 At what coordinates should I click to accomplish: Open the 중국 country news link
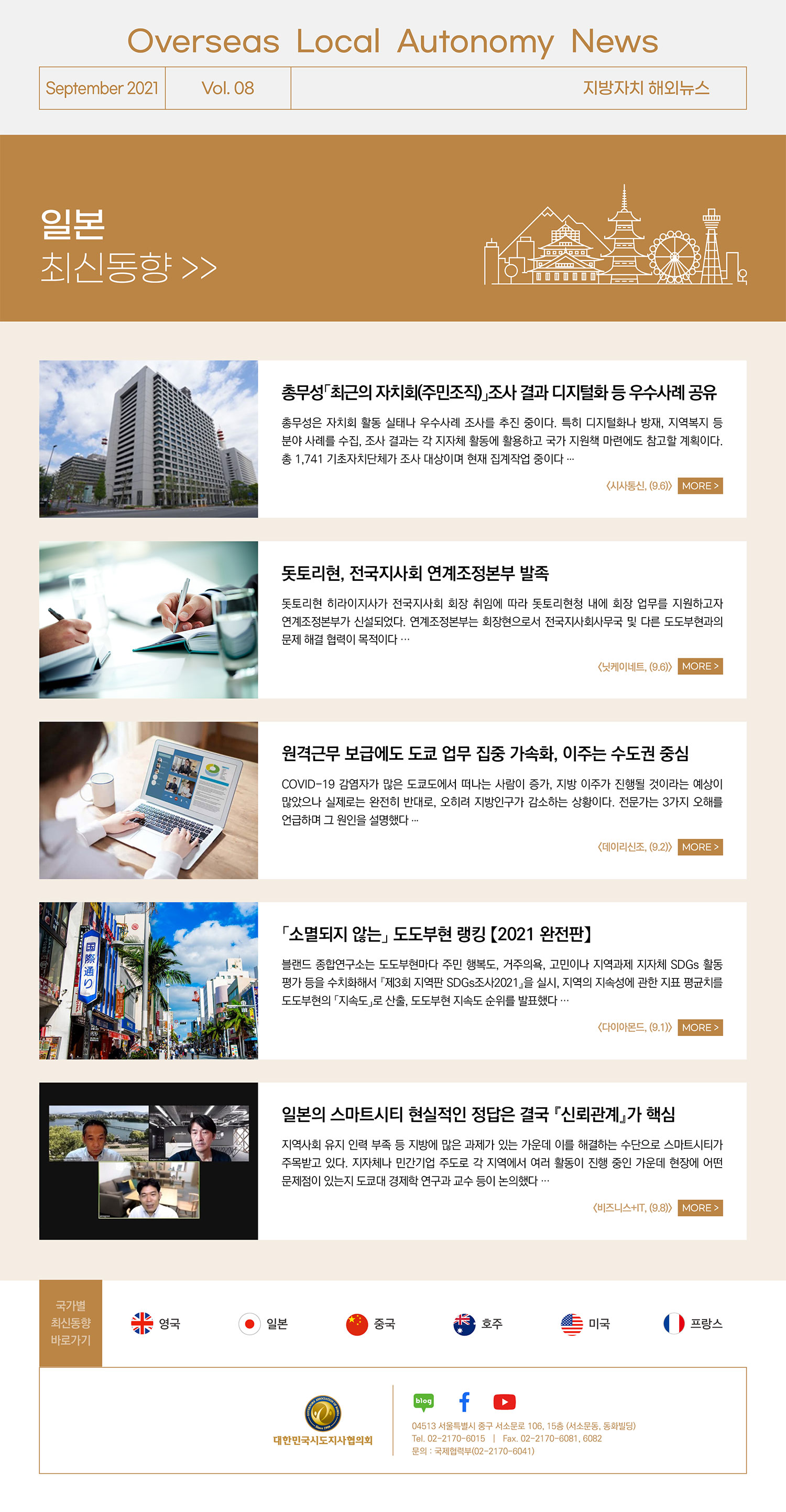[370, 1324]
